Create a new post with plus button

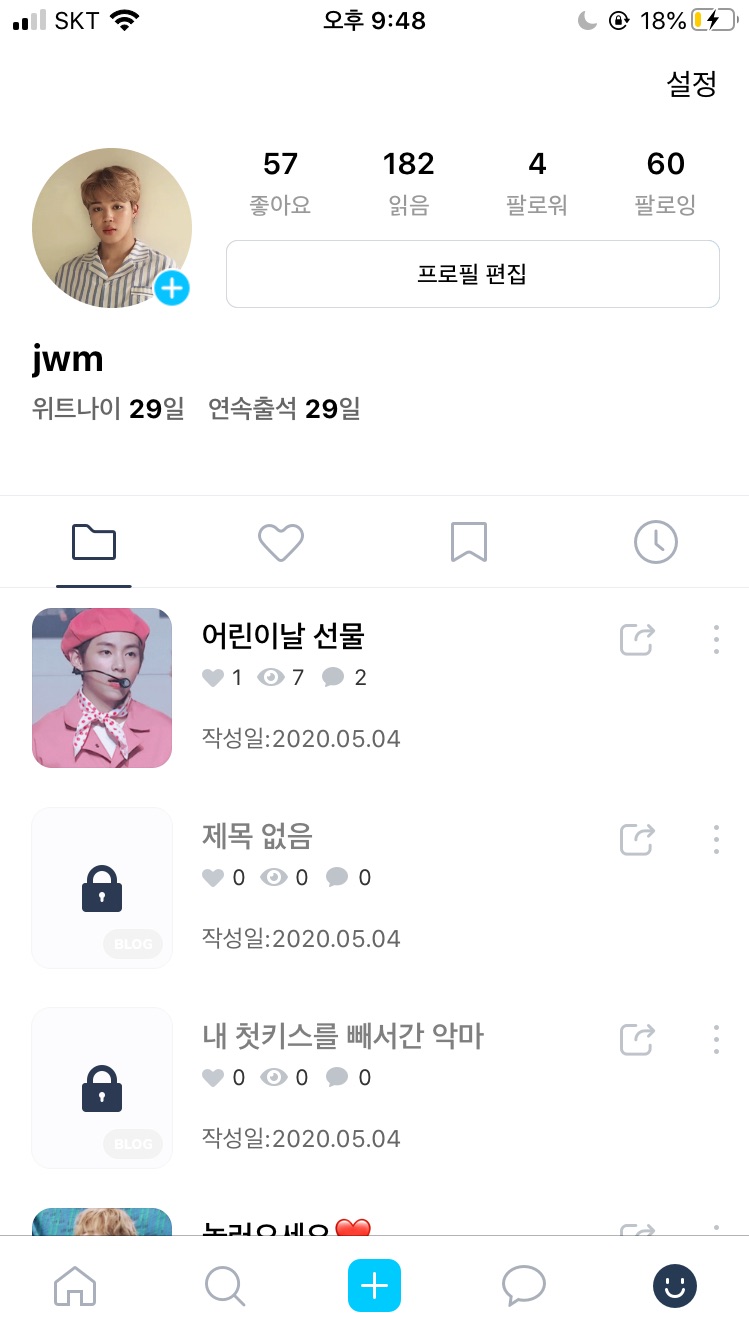(374, 1286)
